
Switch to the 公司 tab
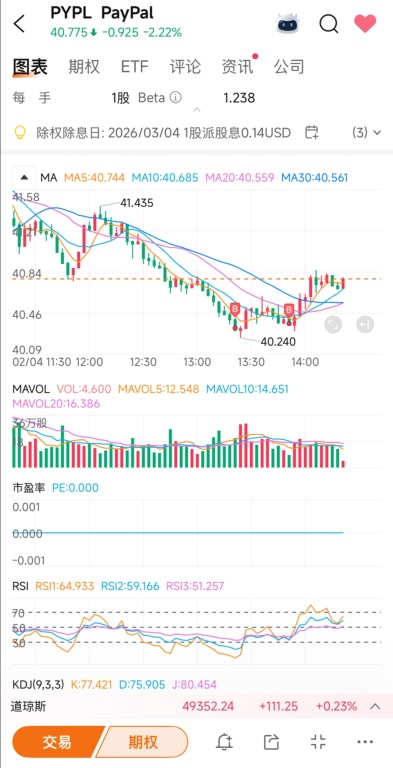pyautogui.click(x=289, y=67)
